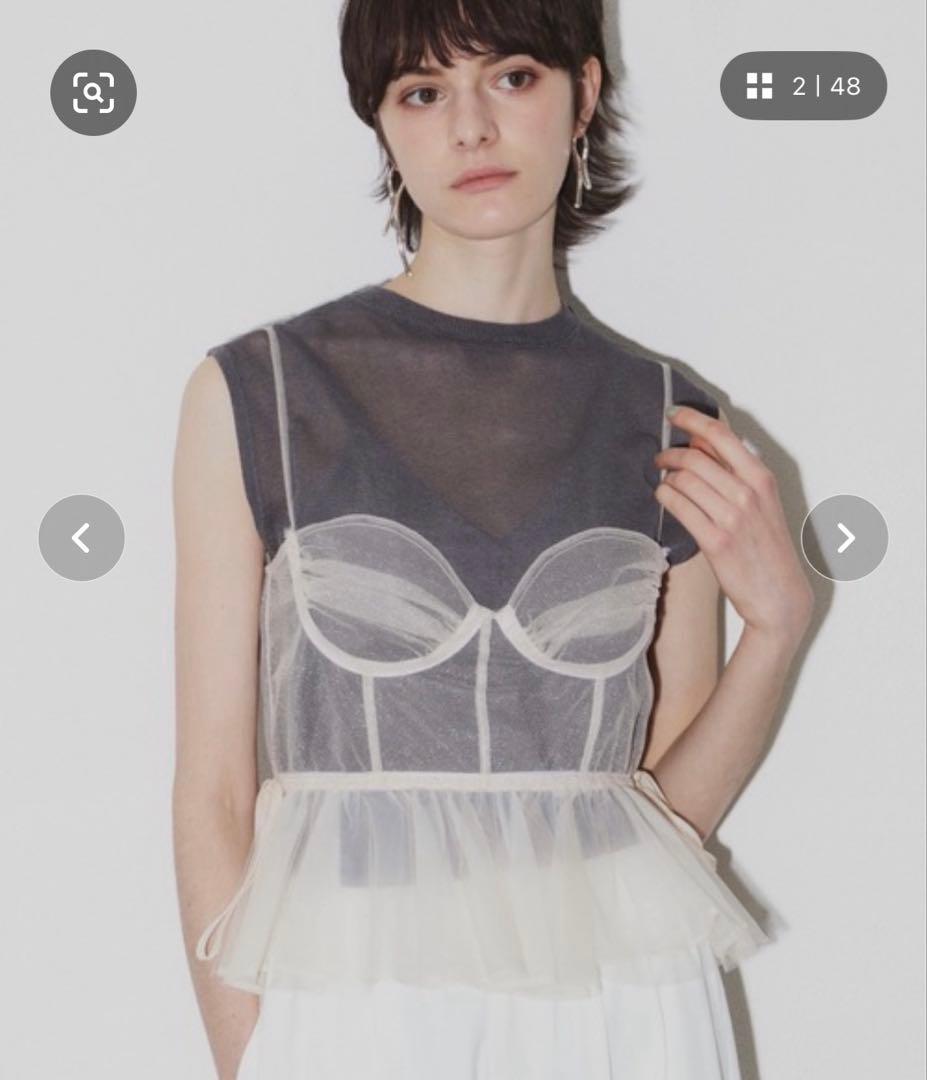The height and width of the screenshot is (1080, 927).
Task: Open the 2 | 48 image gallery grid
Action: tap(803, 86)
